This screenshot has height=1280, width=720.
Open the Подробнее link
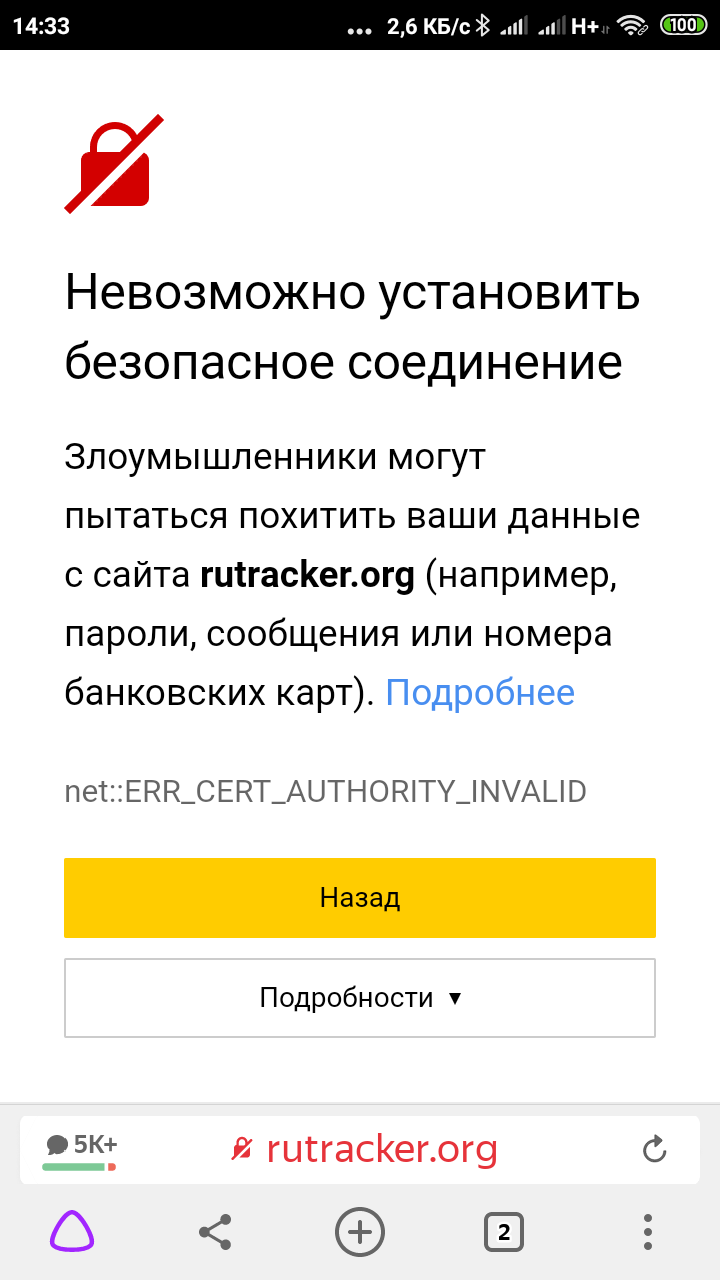point(480,693)
